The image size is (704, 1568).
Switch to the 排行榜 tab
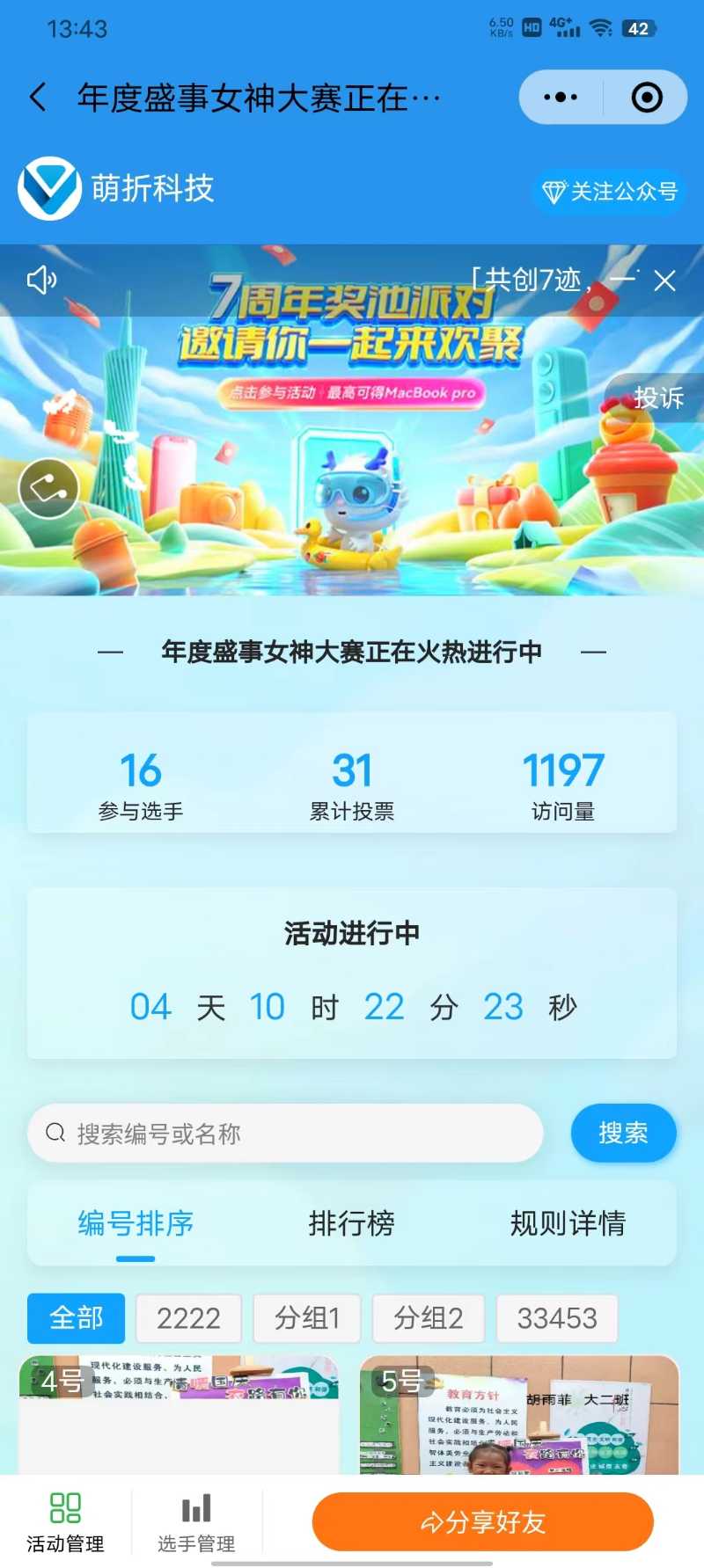[x=351, y=1223]
